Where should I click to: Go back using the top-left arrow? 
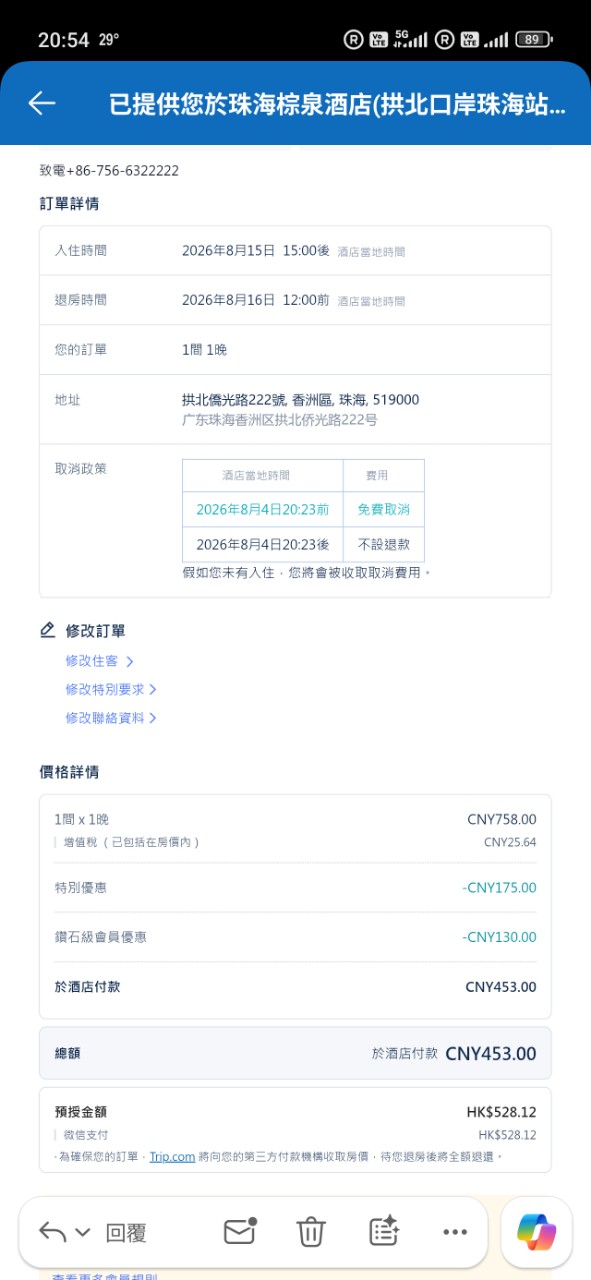tap(42, 103)
